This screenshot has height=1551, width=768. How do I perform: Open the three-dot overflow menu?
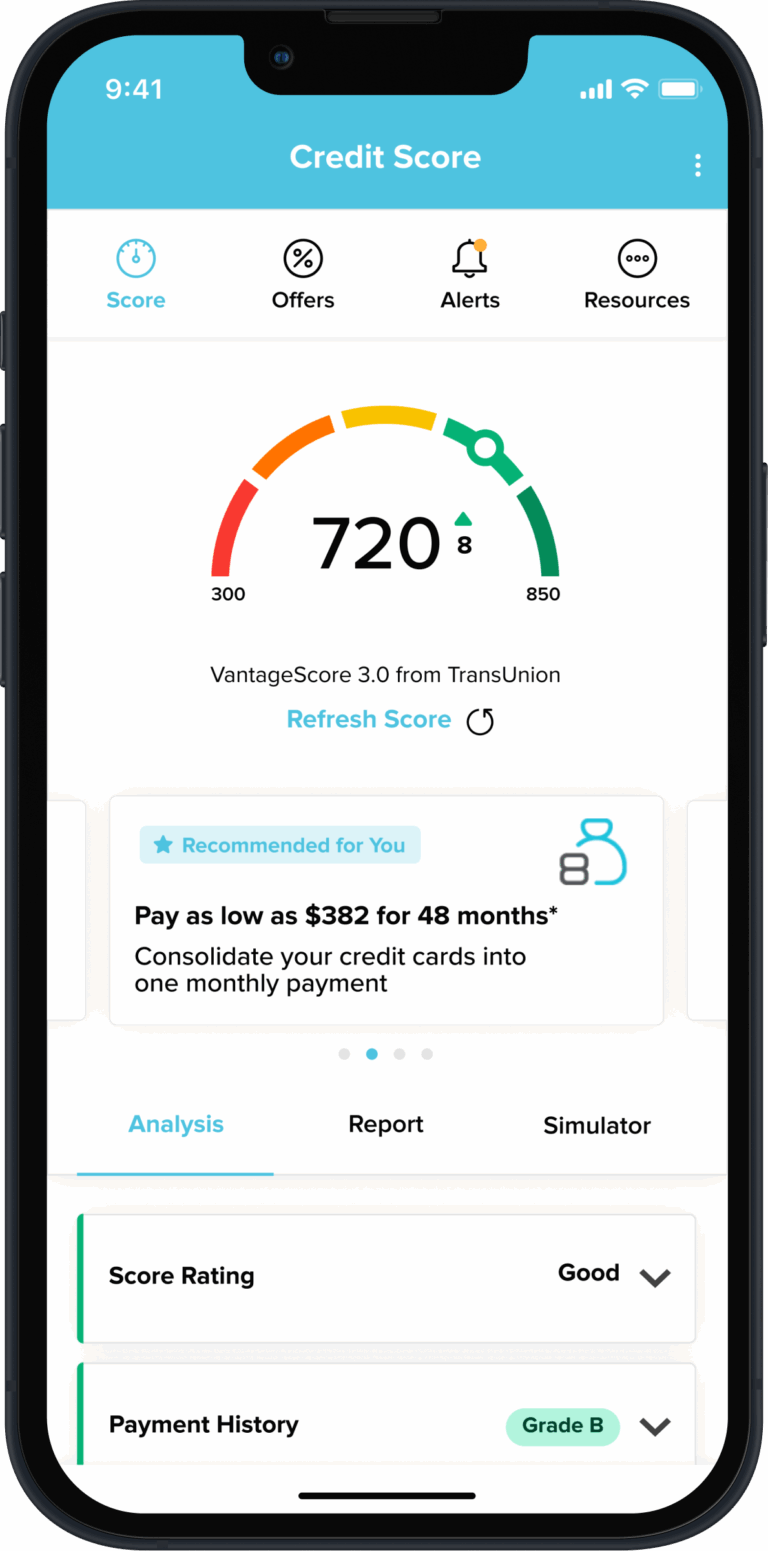click(697, 166)
